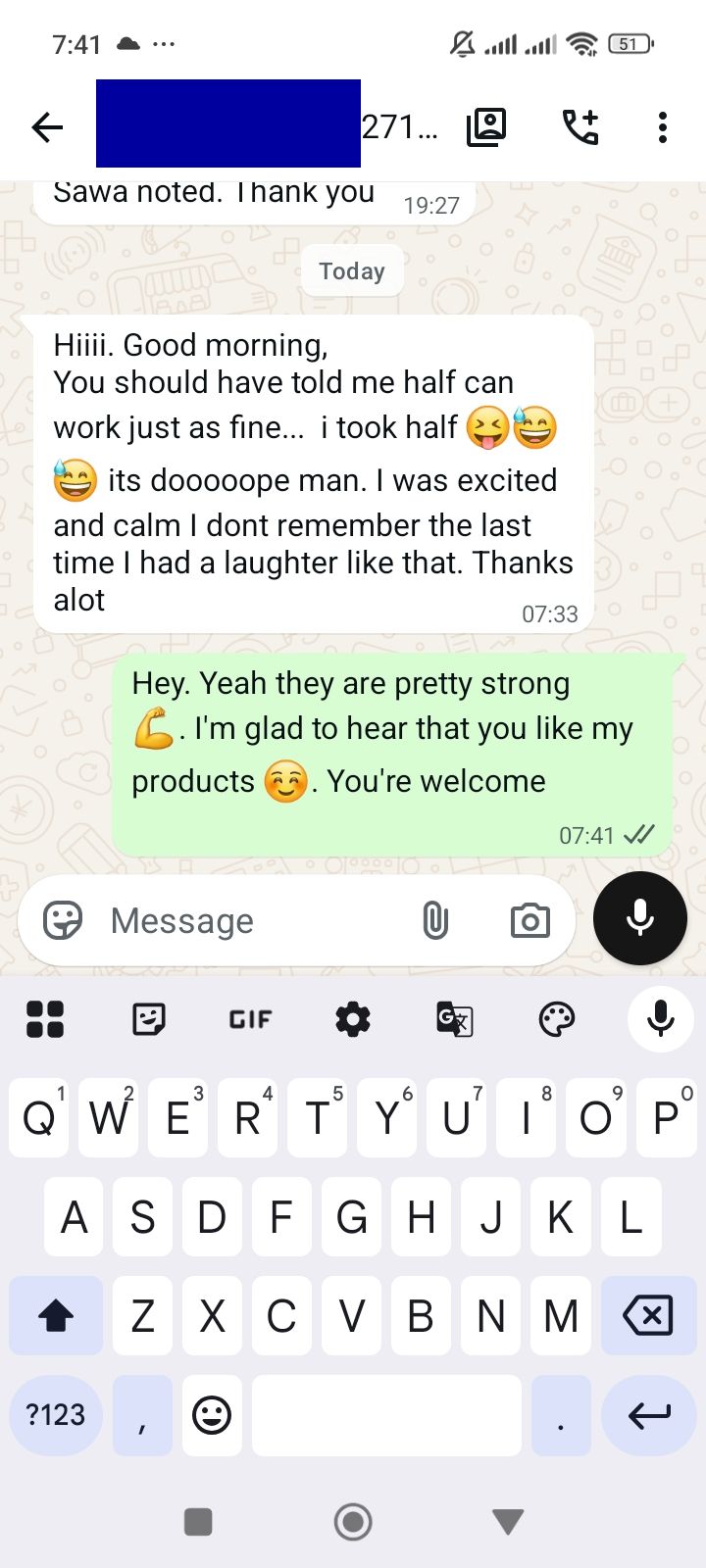This screenshot has height=1568, width=706.
Task: Start a call with this contact
Action: click(x=580, y=126)
